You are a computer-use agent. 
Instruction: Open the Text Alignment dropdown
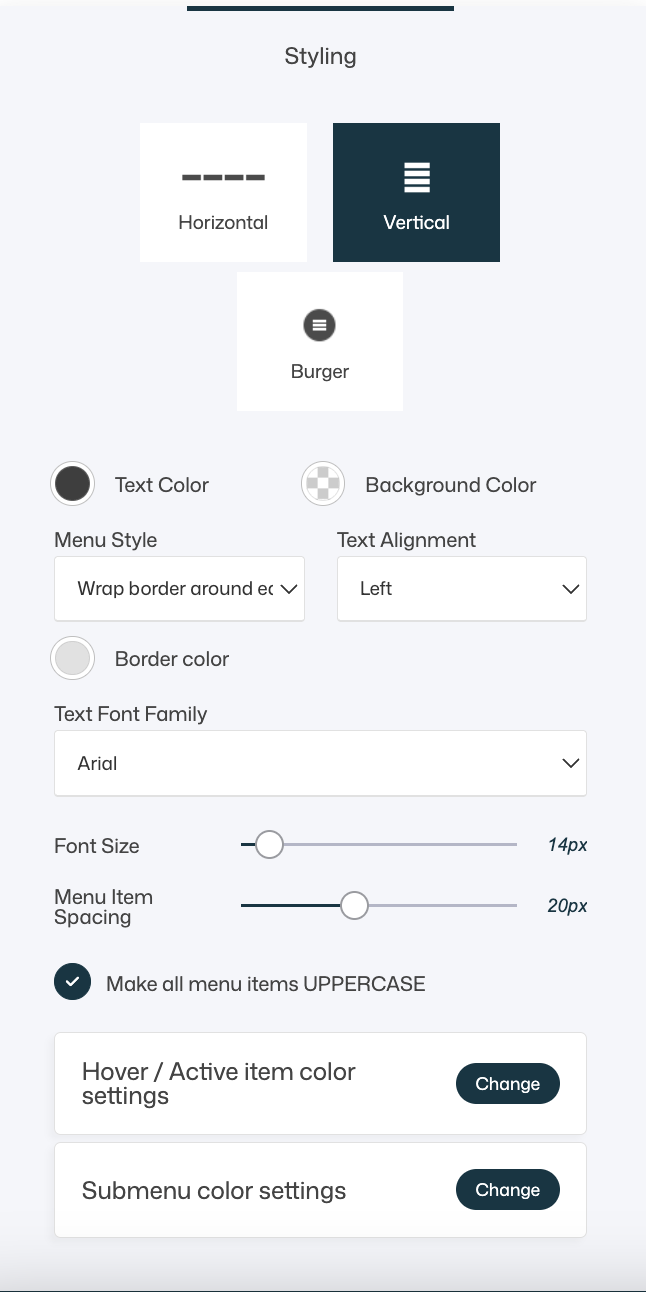[x=461, y=589]
